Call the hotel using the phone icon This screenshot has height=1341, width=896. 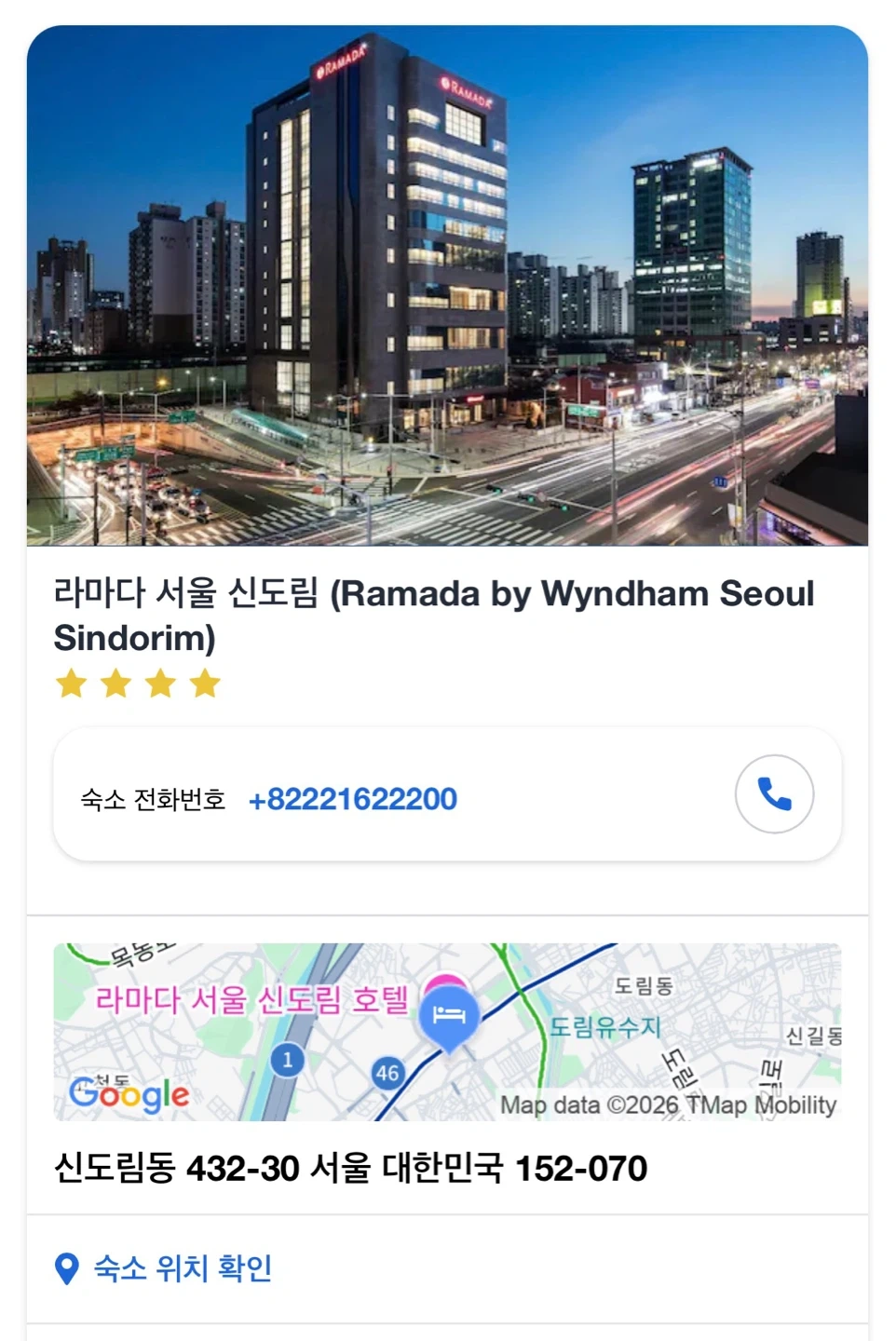pos(774,794)
